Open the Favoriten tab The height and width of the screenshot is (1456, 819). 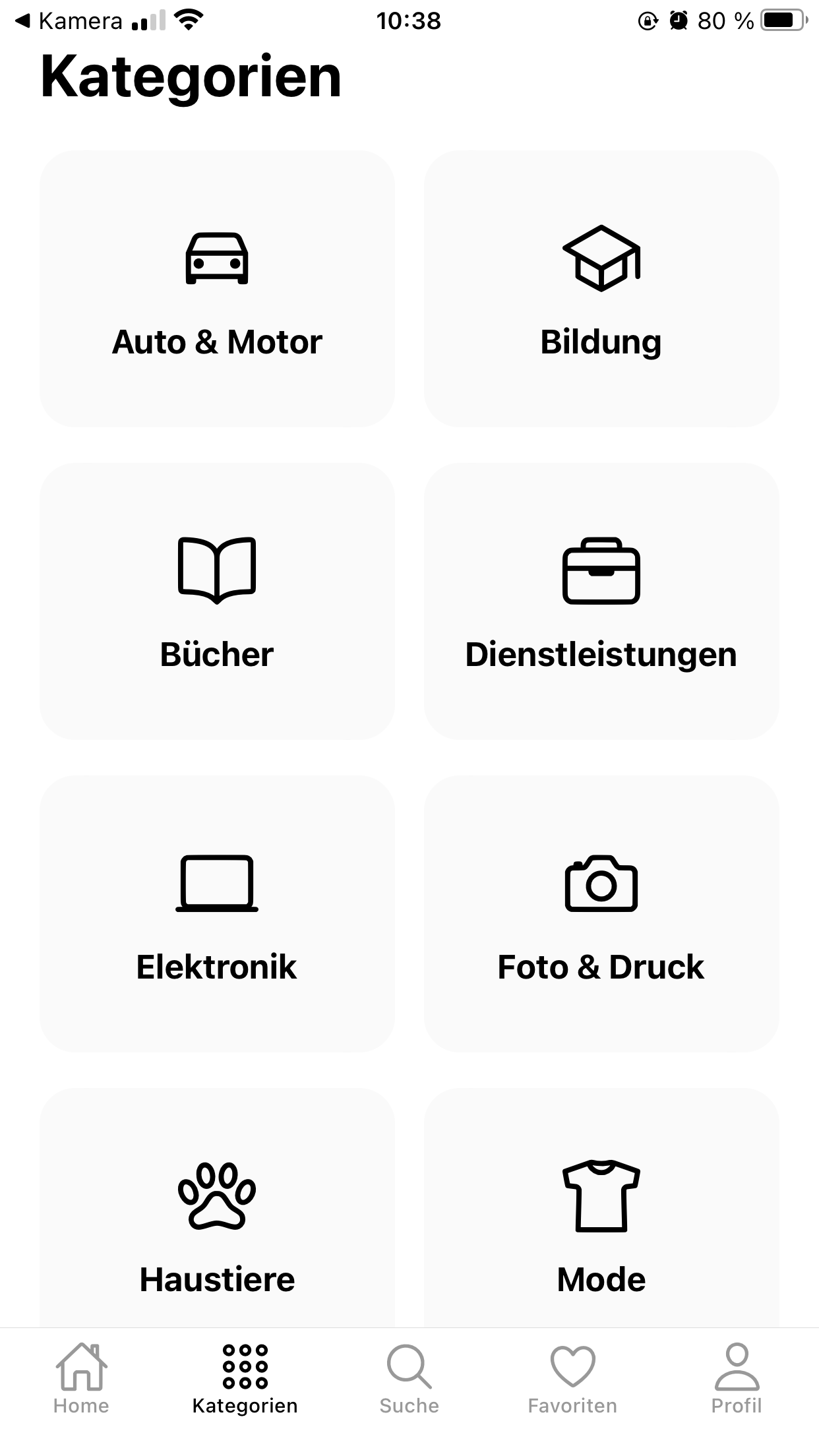(x=572, y=1378)
